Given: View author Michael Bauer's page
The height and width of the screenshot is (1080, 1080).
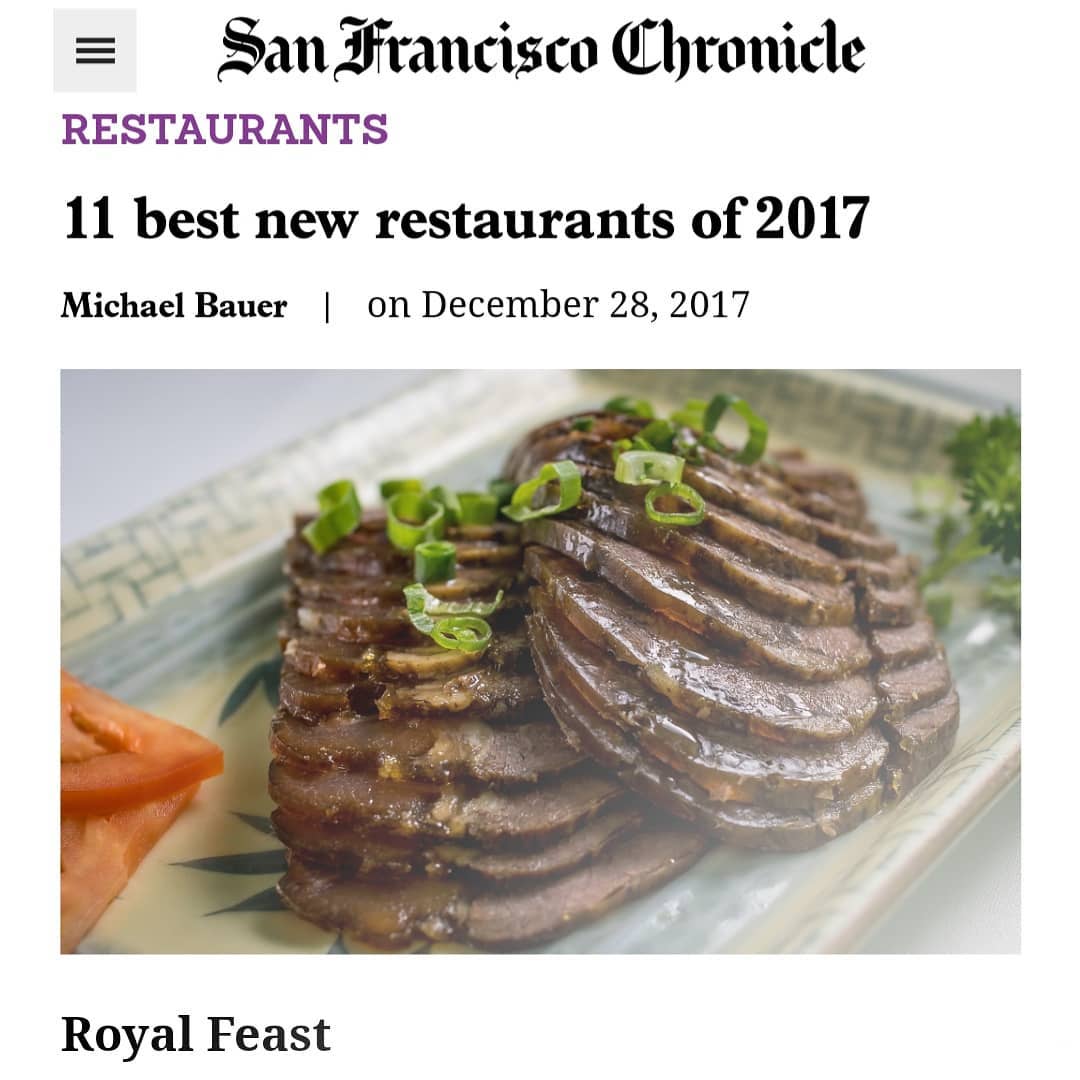Looking at the screenshot, I should 174,305.
